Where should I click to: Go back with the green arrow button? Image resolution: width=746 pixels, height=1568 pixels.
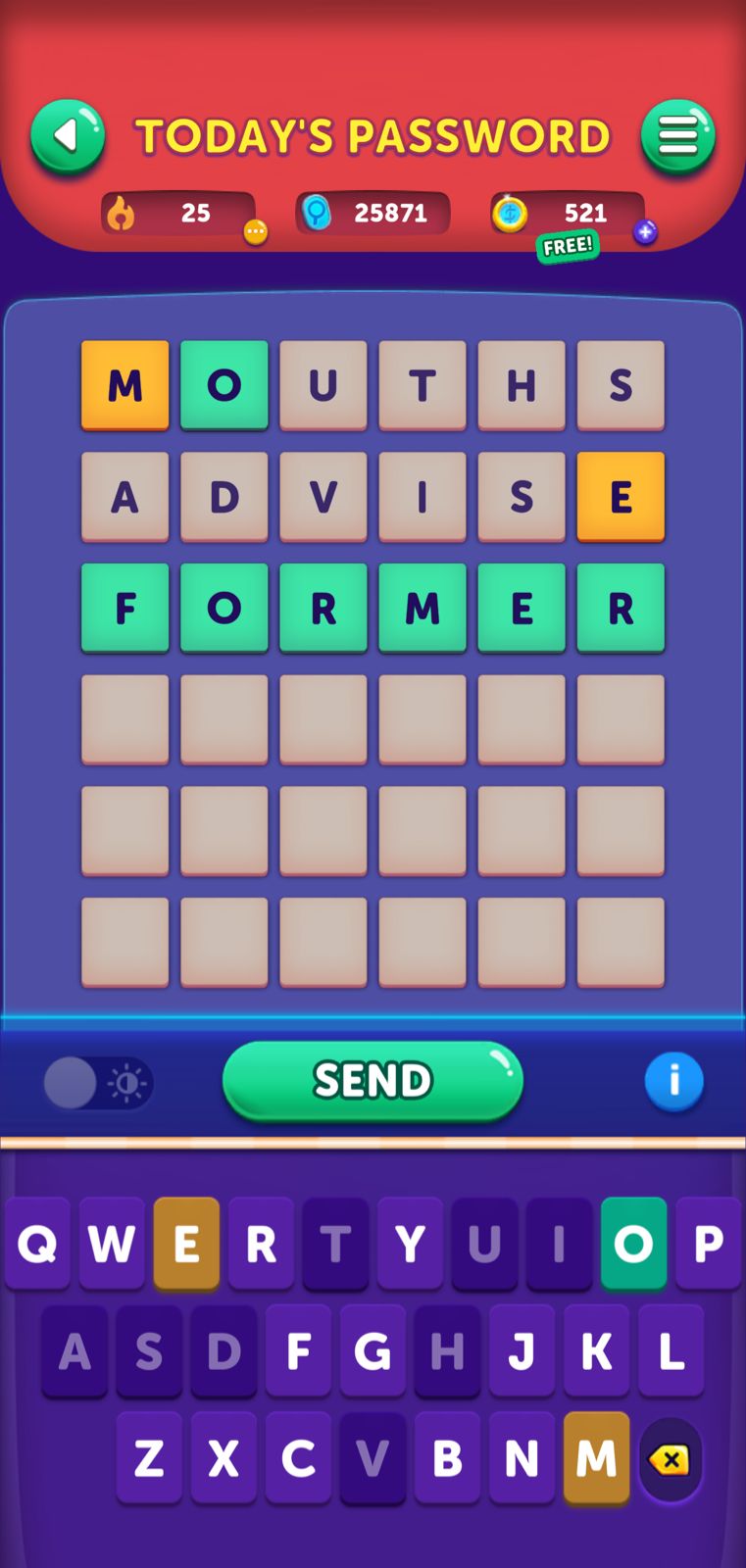click(x=67, y=136)
